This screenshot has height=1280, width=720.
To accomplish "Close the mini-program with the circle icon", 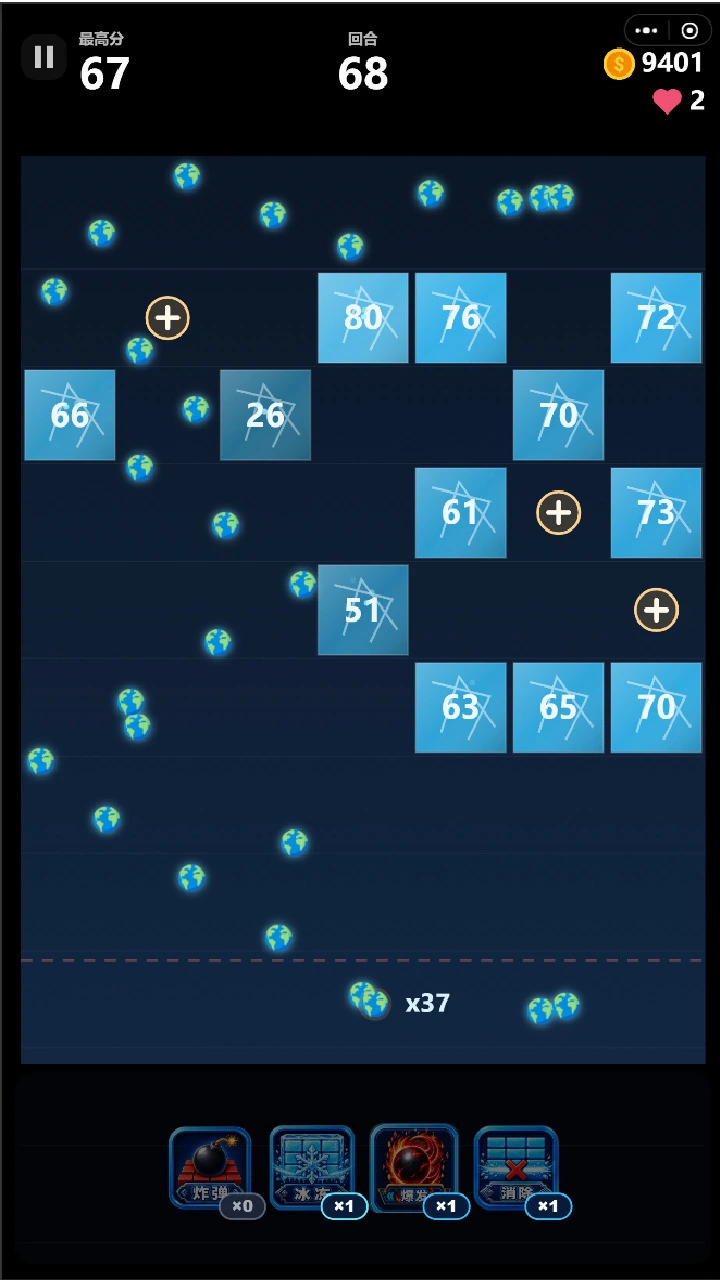I will (689, 30).
